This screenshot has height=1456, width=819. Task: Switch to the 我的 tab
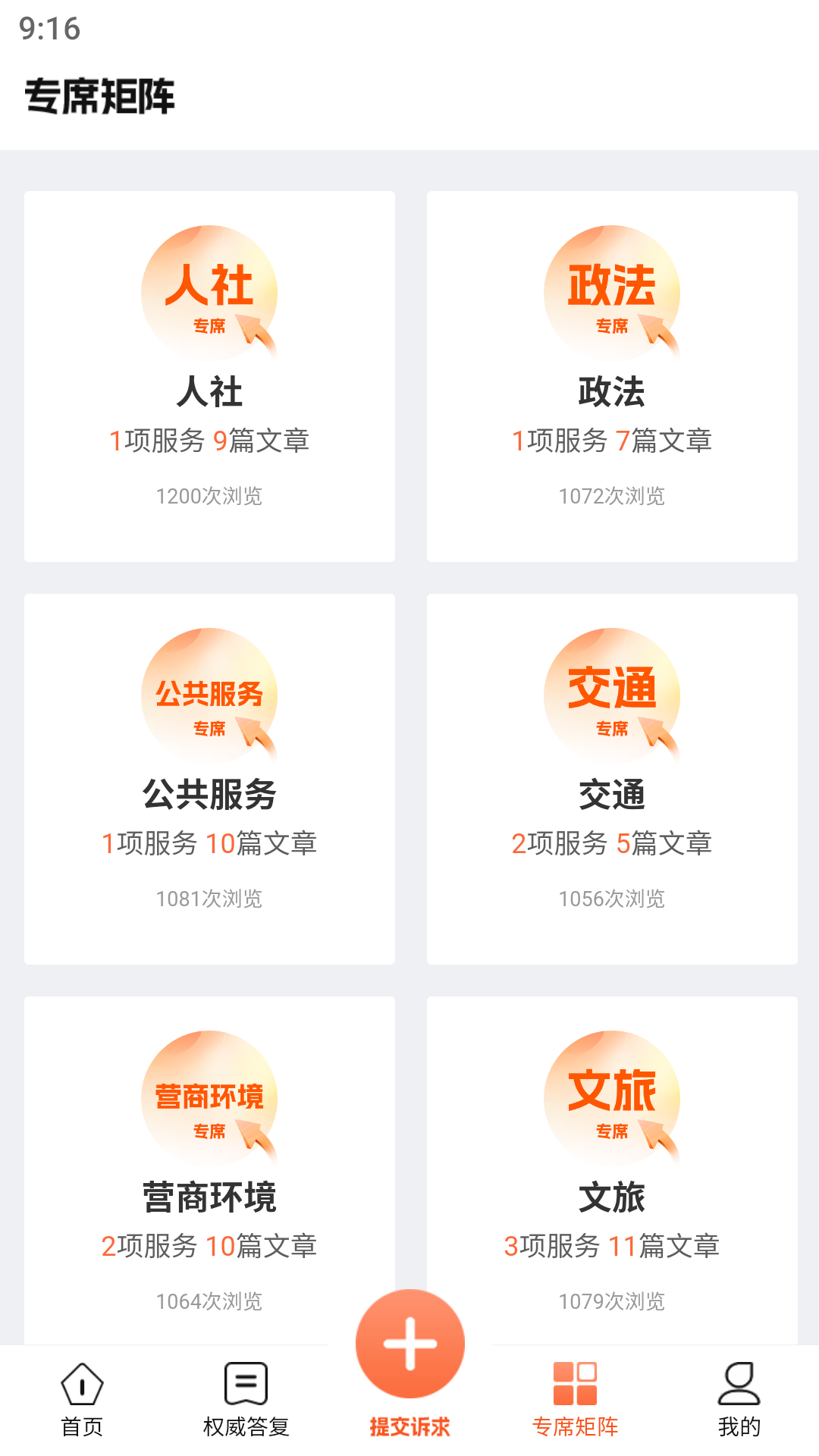pyautogui.click(x=737, y=1403)
